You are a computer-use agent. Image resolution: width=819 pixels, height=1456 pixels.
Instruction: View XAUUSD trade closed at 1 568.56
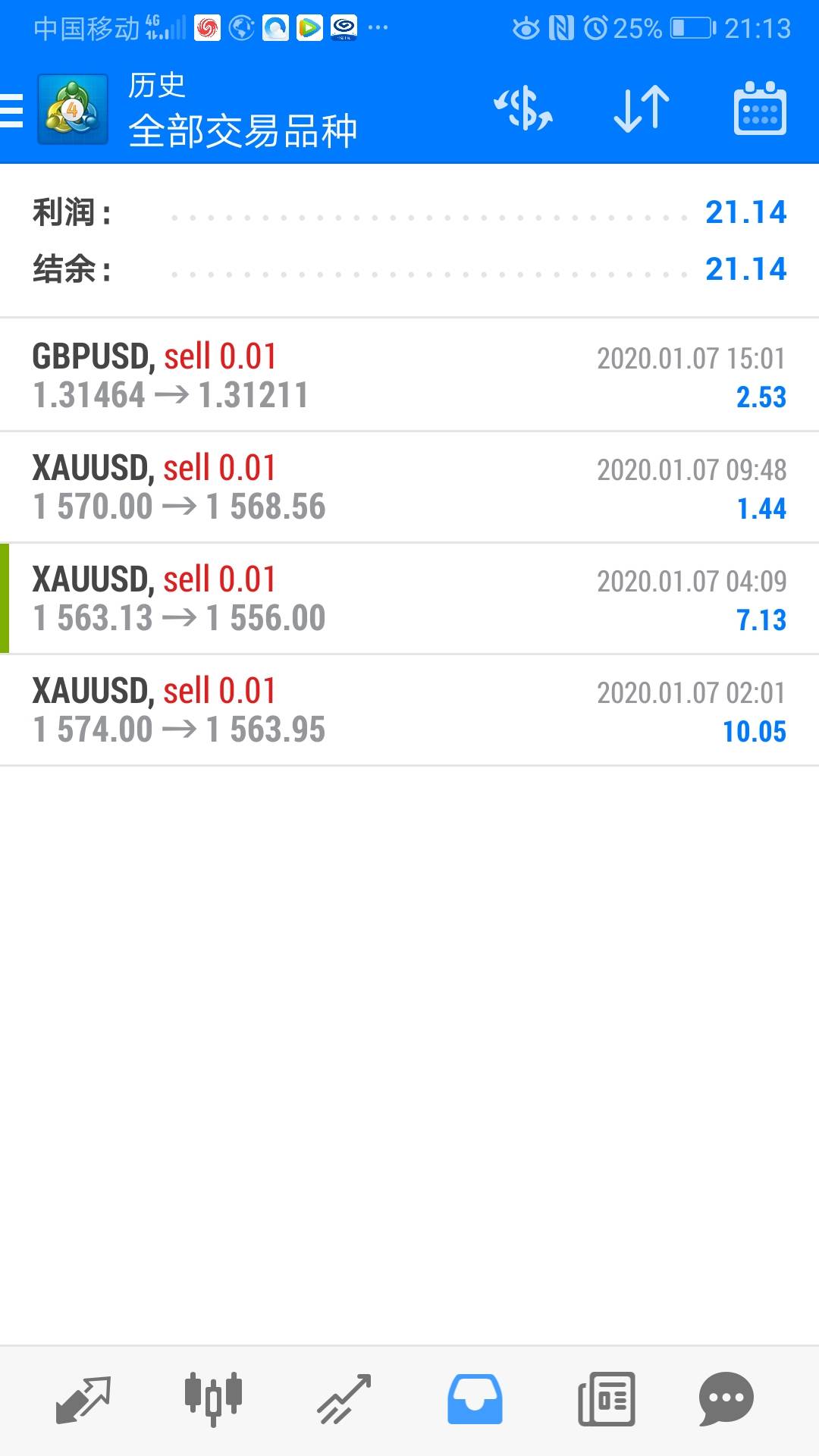(x=409, y=487)
